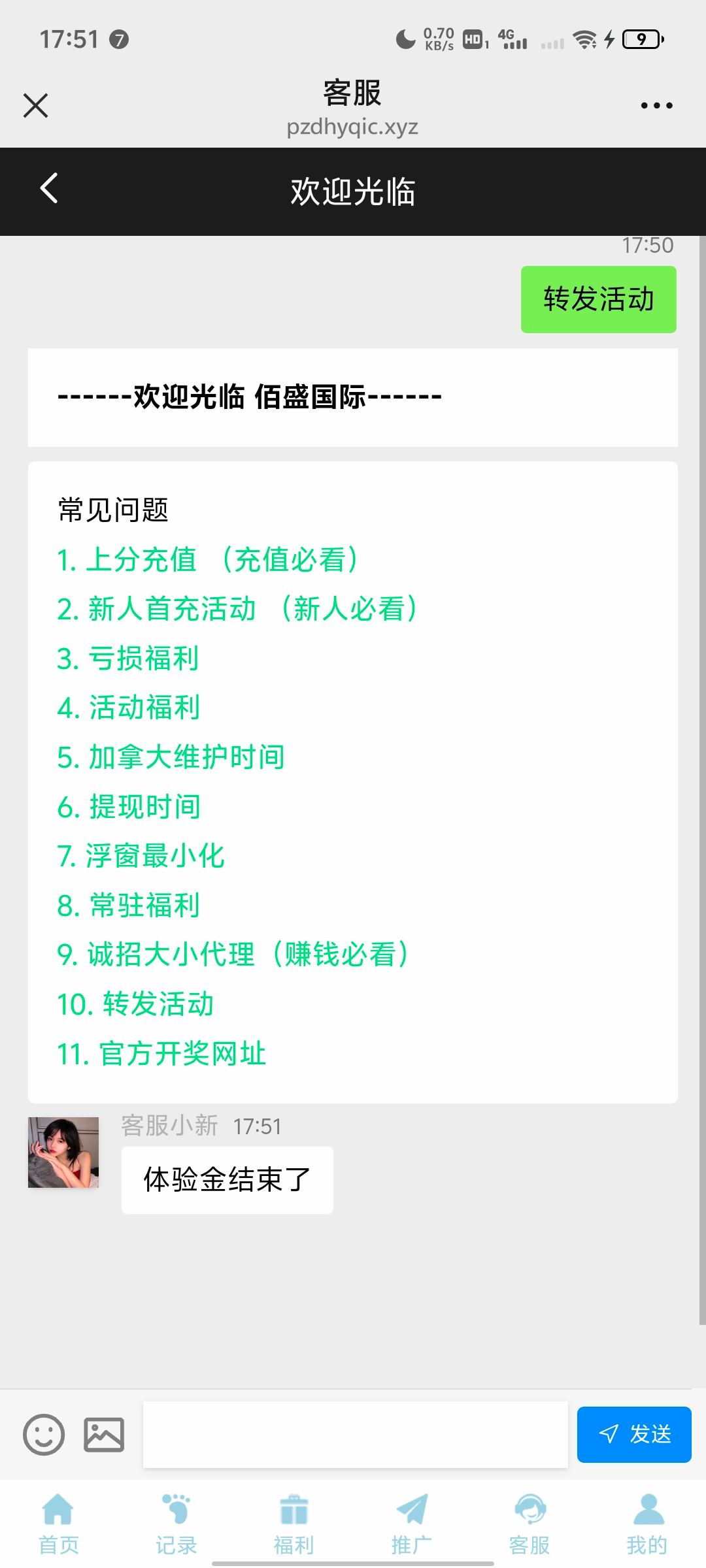
Task: Open FAQ 11 官方开奖网址
Action: [x=161, y=1053]
